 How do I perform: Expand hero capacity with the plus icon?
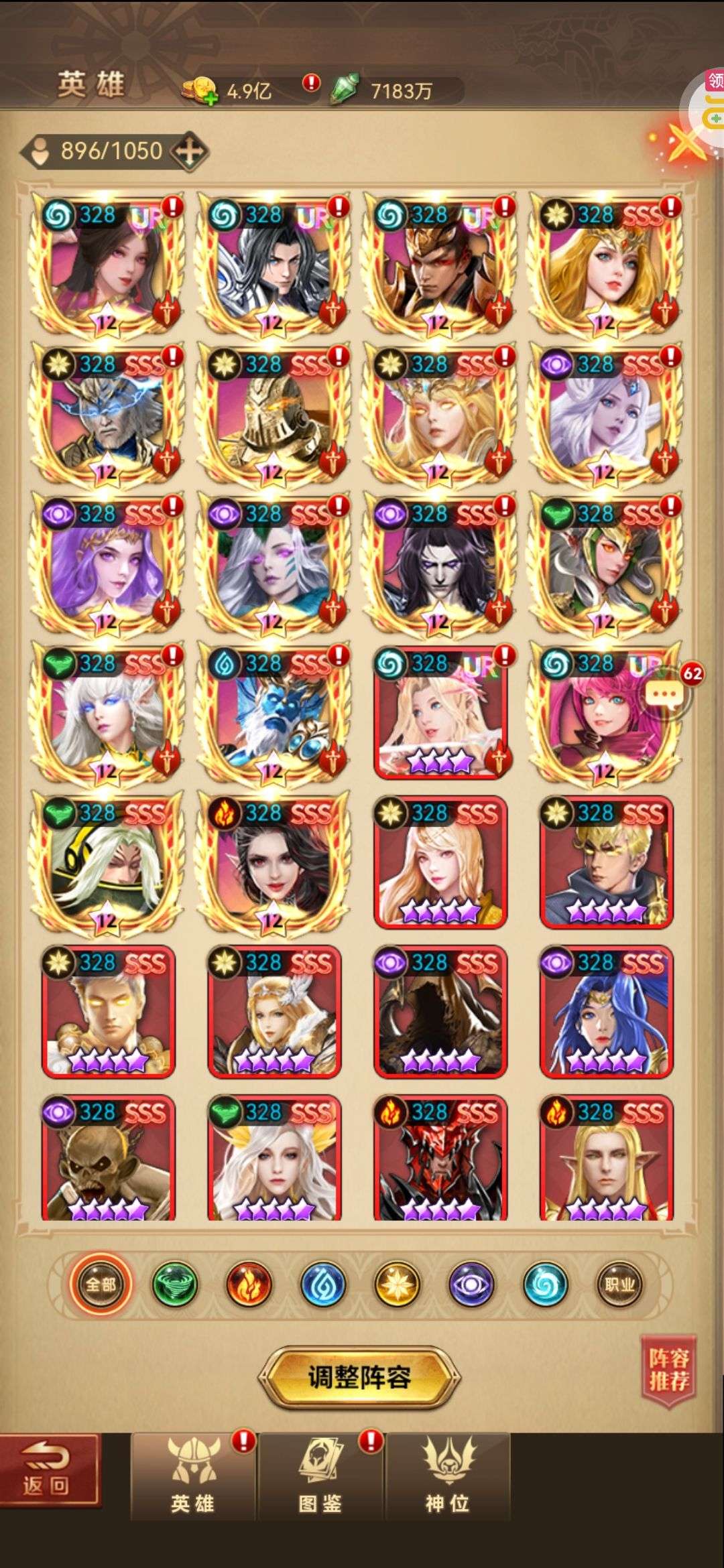(190, 152)
